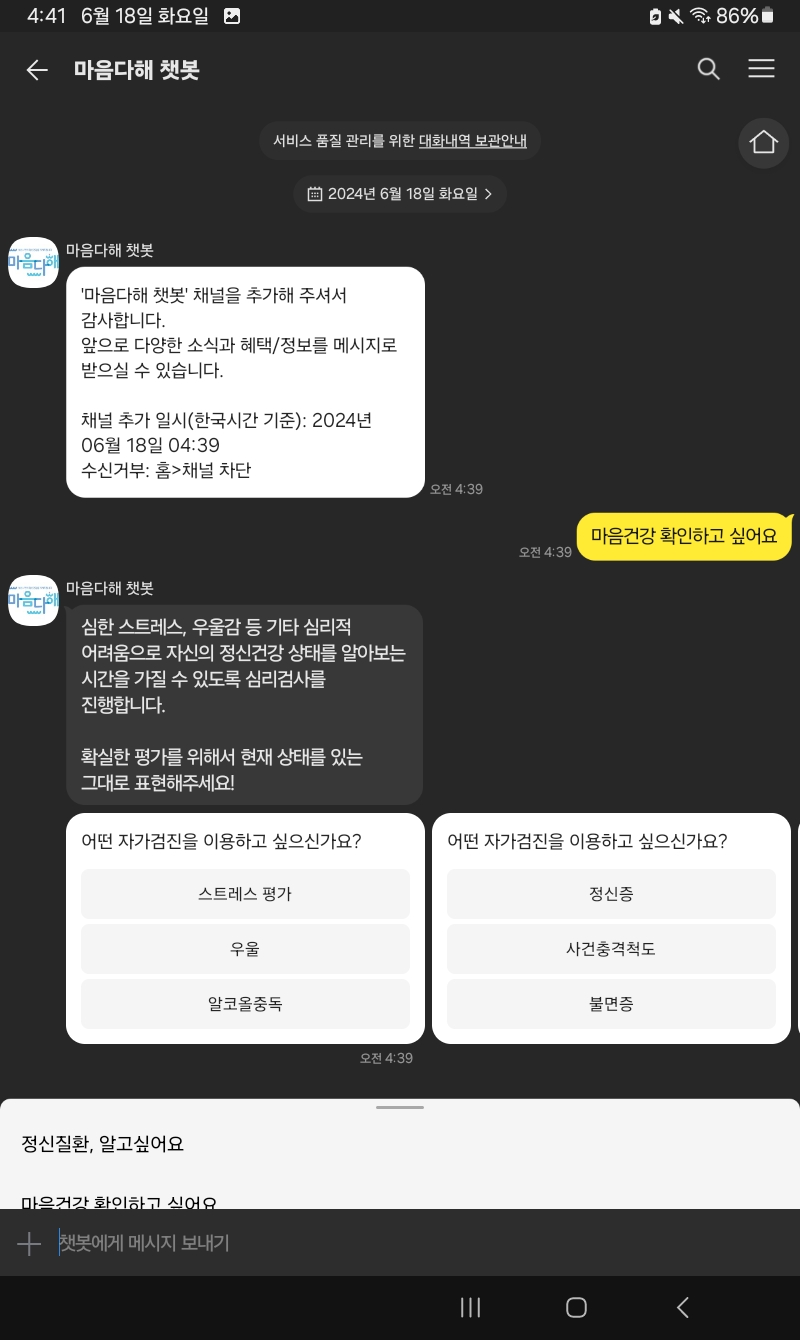The width and height of the screenshot is (800, 1340).
Task: Open the 대화내역 보관안내 link
Action: [x=473, y=141]
